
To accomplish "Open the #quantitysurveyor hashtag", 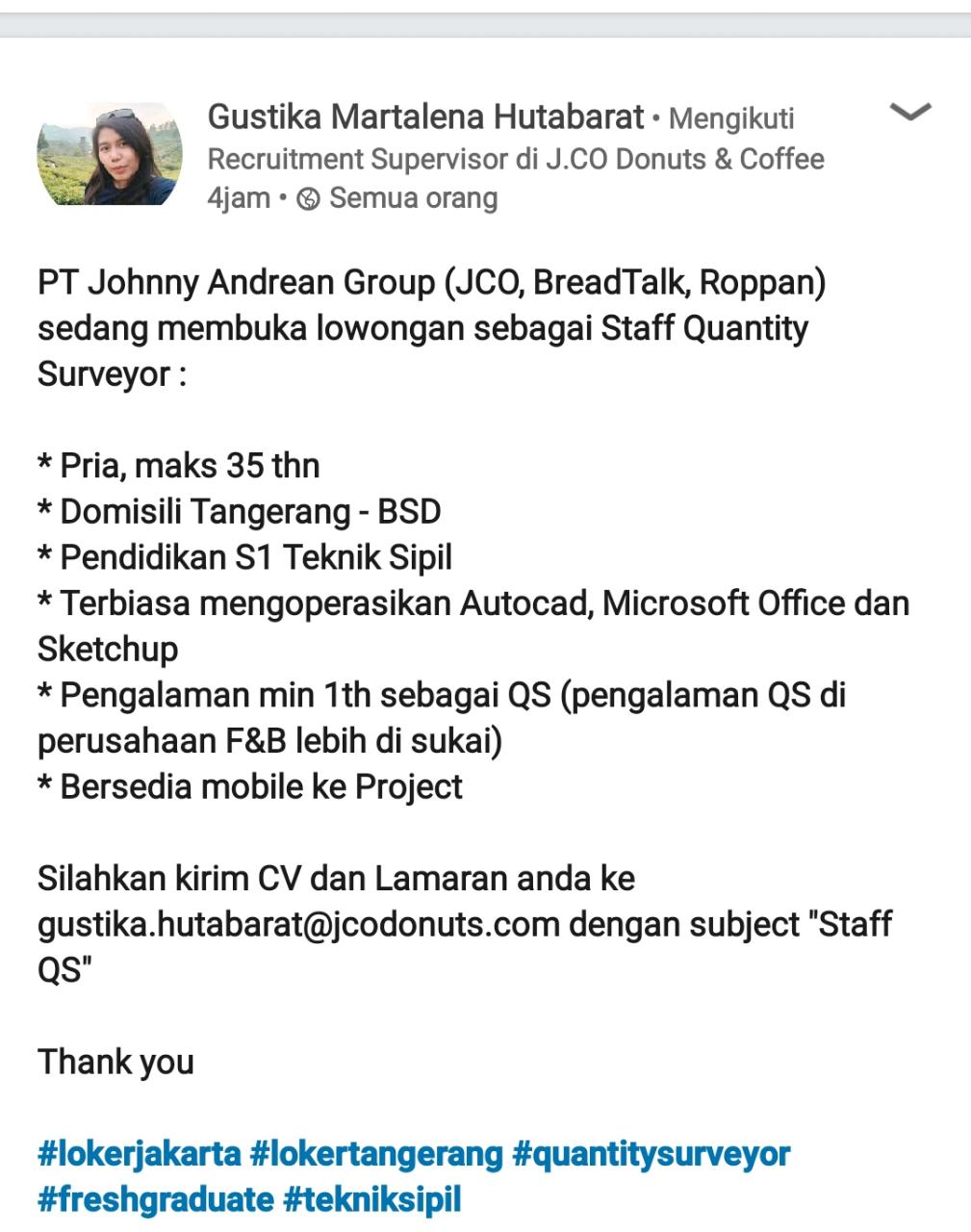I will [651, 1153].
